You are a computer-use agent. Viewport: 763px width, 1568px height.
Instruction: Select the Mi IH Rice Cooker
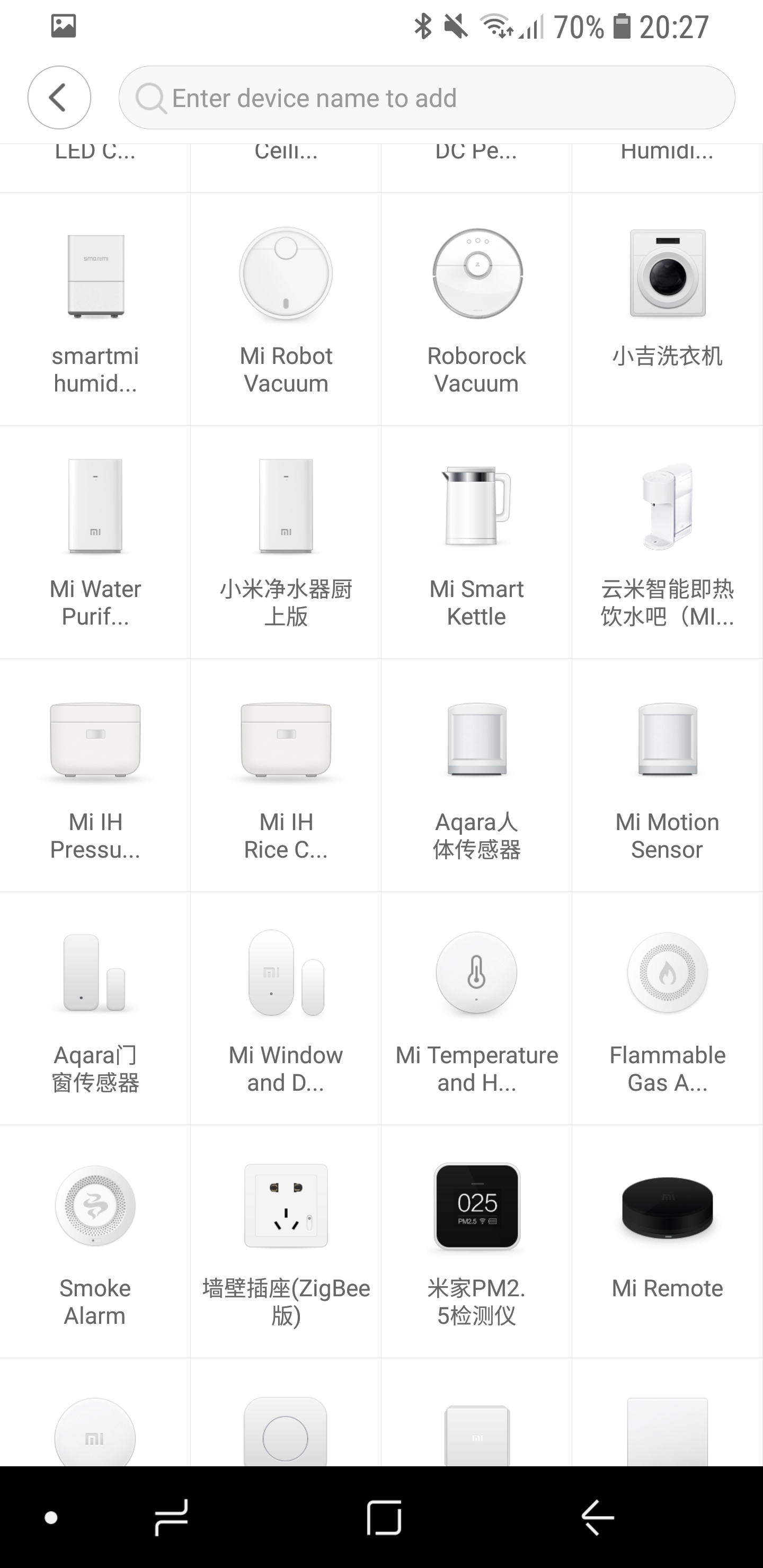286,775
